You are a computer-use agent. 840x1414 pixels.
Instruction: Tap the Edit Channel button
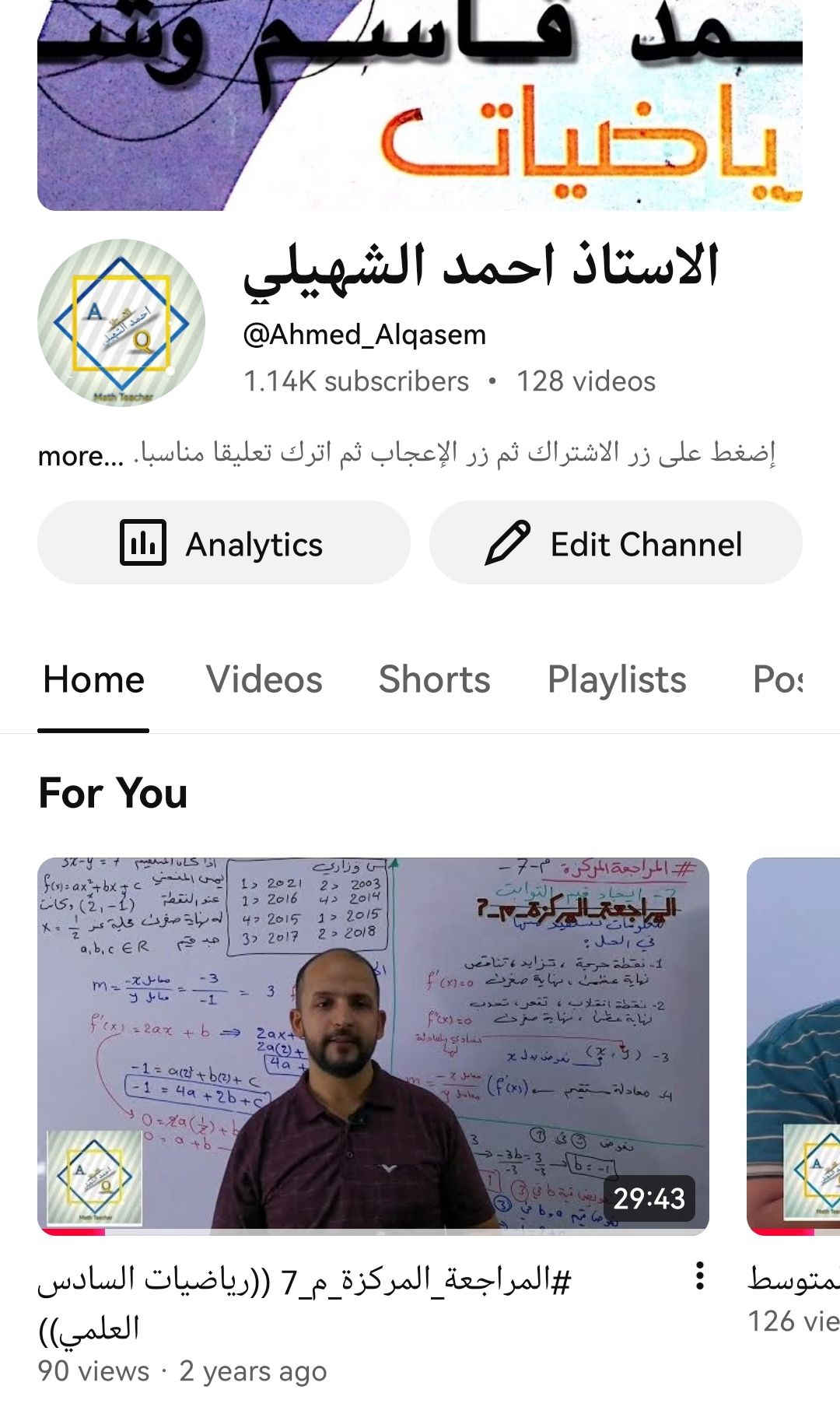[615, 543]
